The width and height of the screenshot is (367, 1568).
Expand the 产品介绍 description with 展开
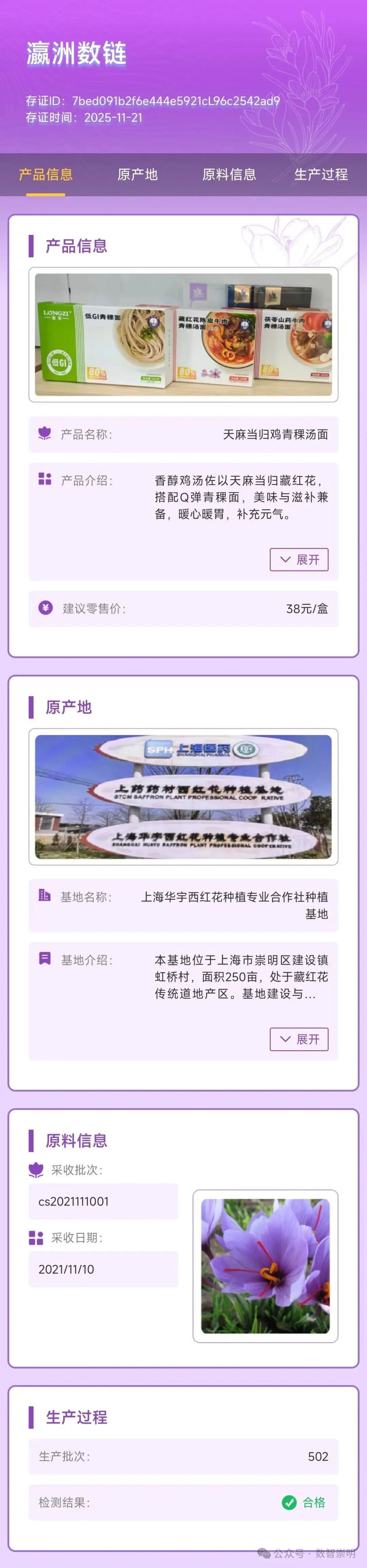click(x=299, y=559)
